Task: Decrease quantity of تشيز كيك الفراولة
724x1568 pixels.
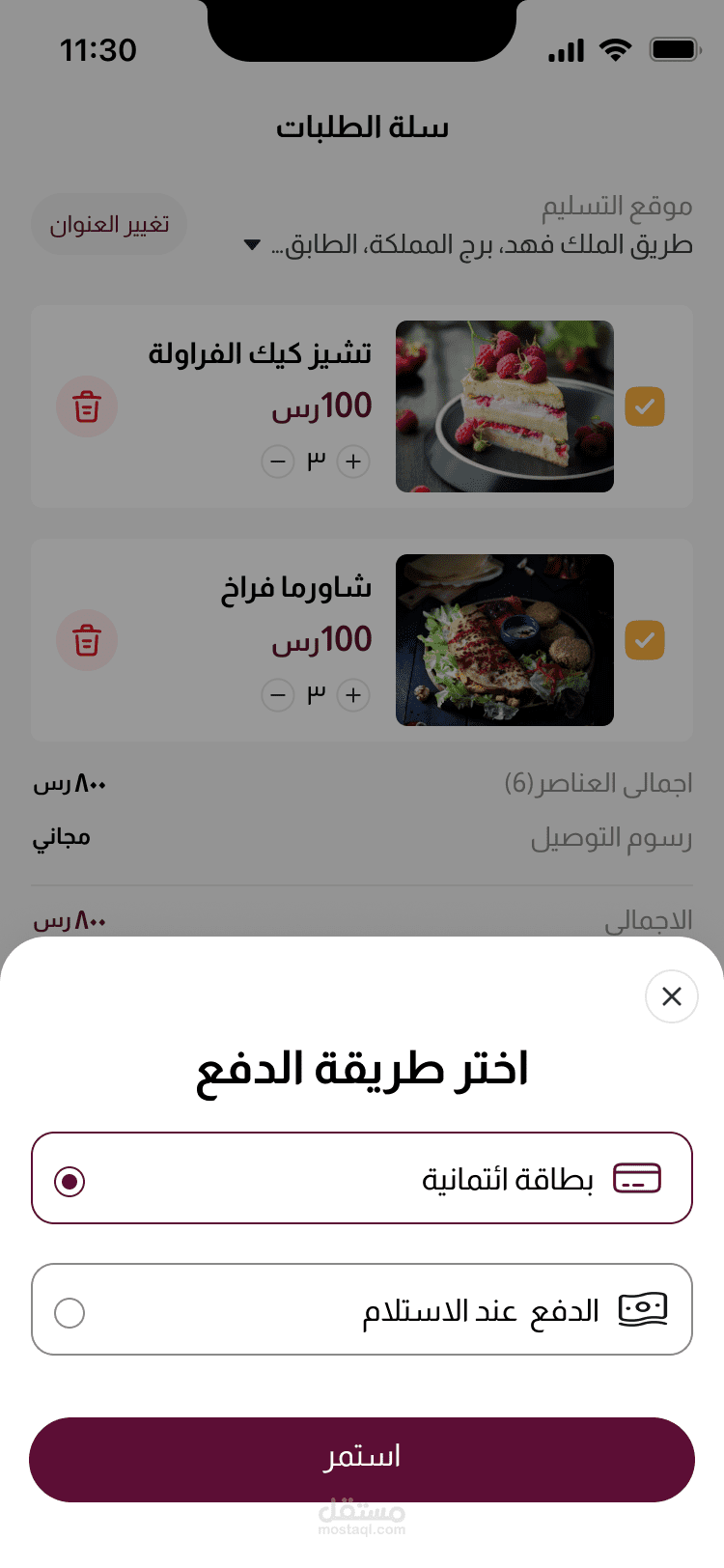Action: click(x=278, y=462)
